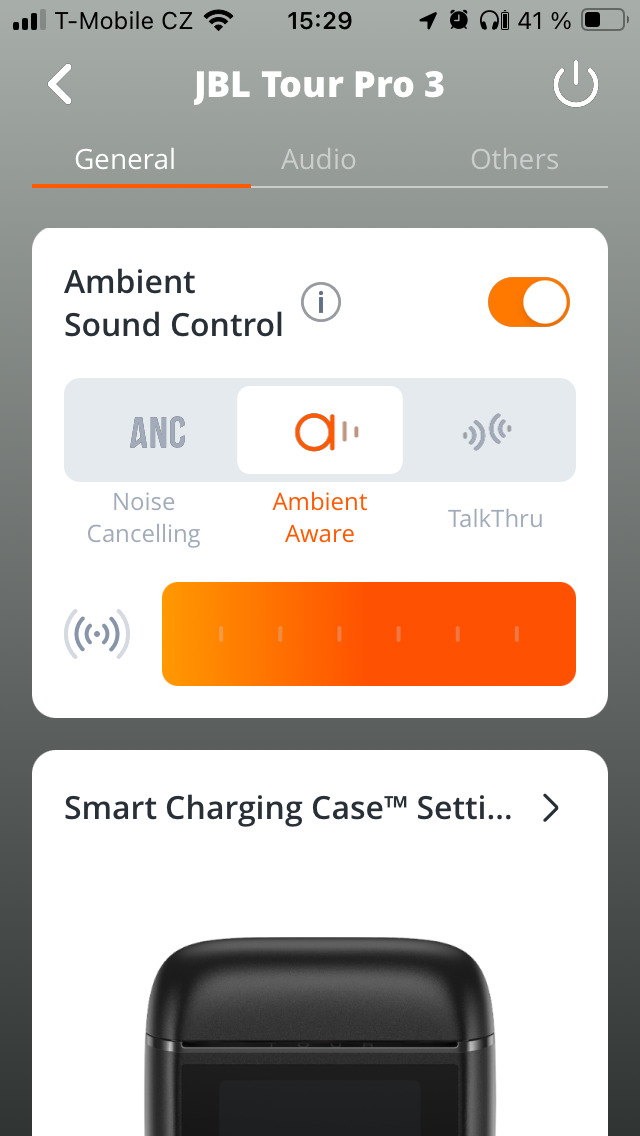Switch to the Others tab
640x1136 pixels.
pyautogui.click(x=514, y=160)
